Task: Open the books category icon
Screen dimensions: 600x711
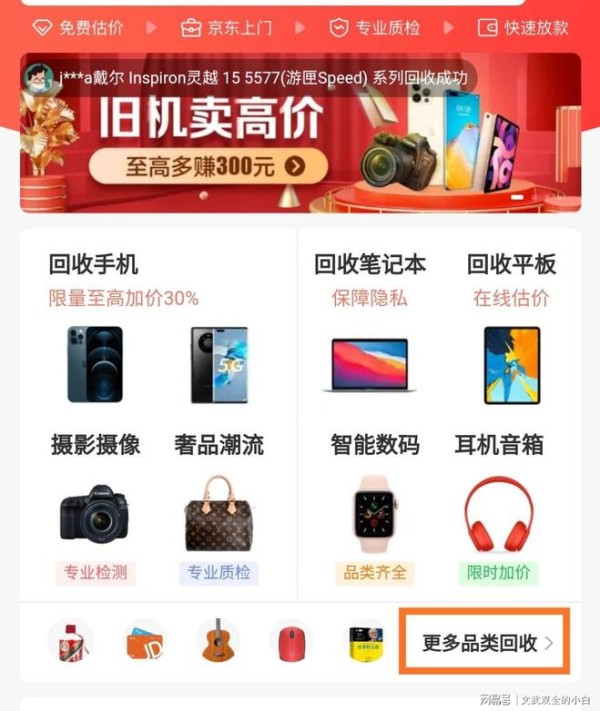Action: coord(365,642)
